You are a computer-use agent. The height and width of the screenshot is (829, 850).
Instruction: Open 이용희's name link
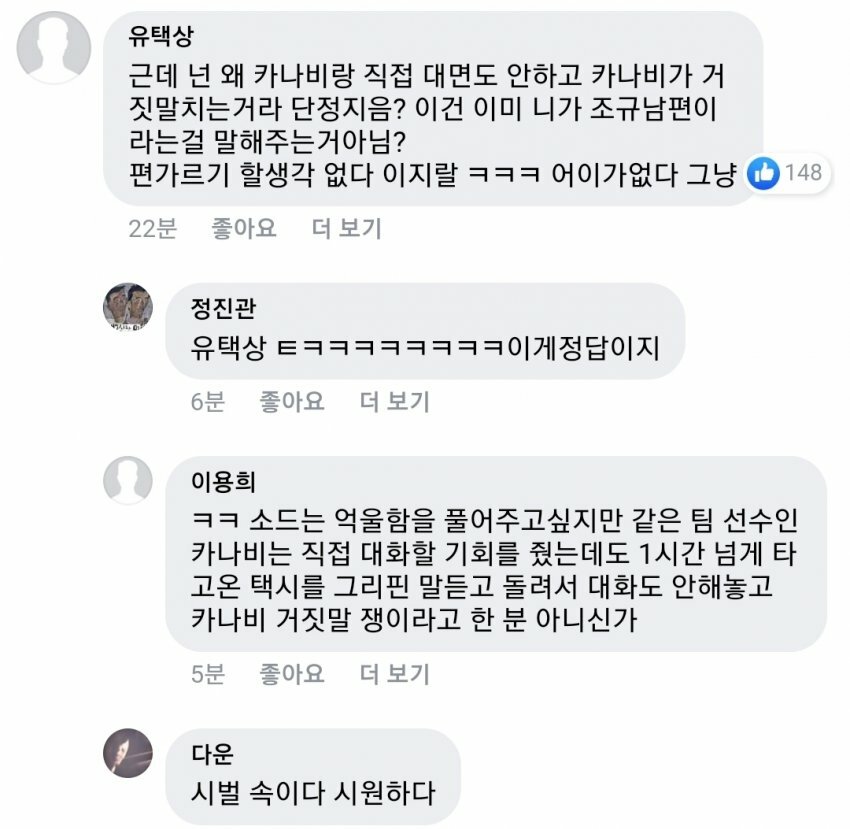[223, 483]
